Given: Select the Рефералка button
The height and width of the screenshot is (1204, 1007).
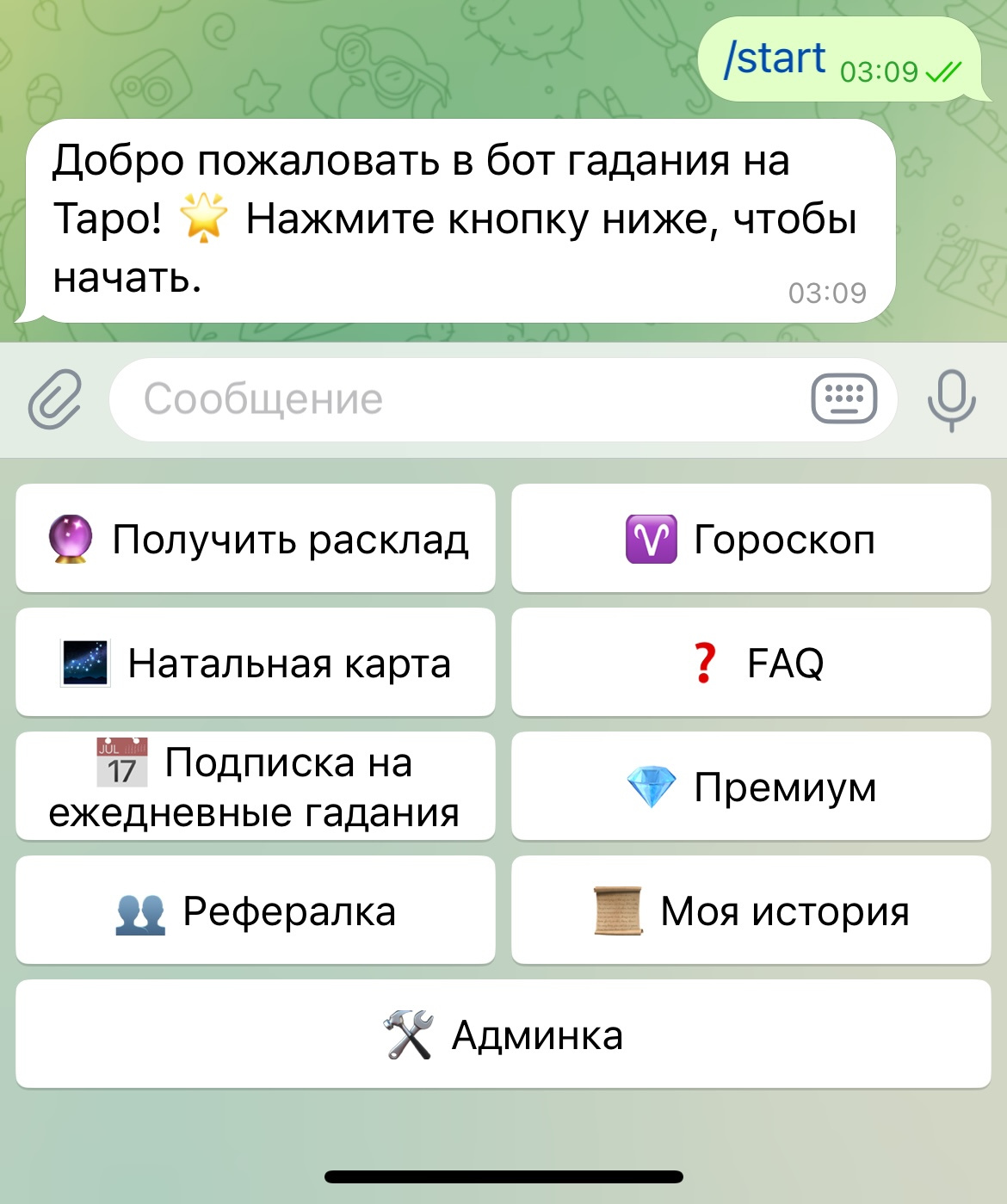Looking at the screenshot, I should point(256,911).
